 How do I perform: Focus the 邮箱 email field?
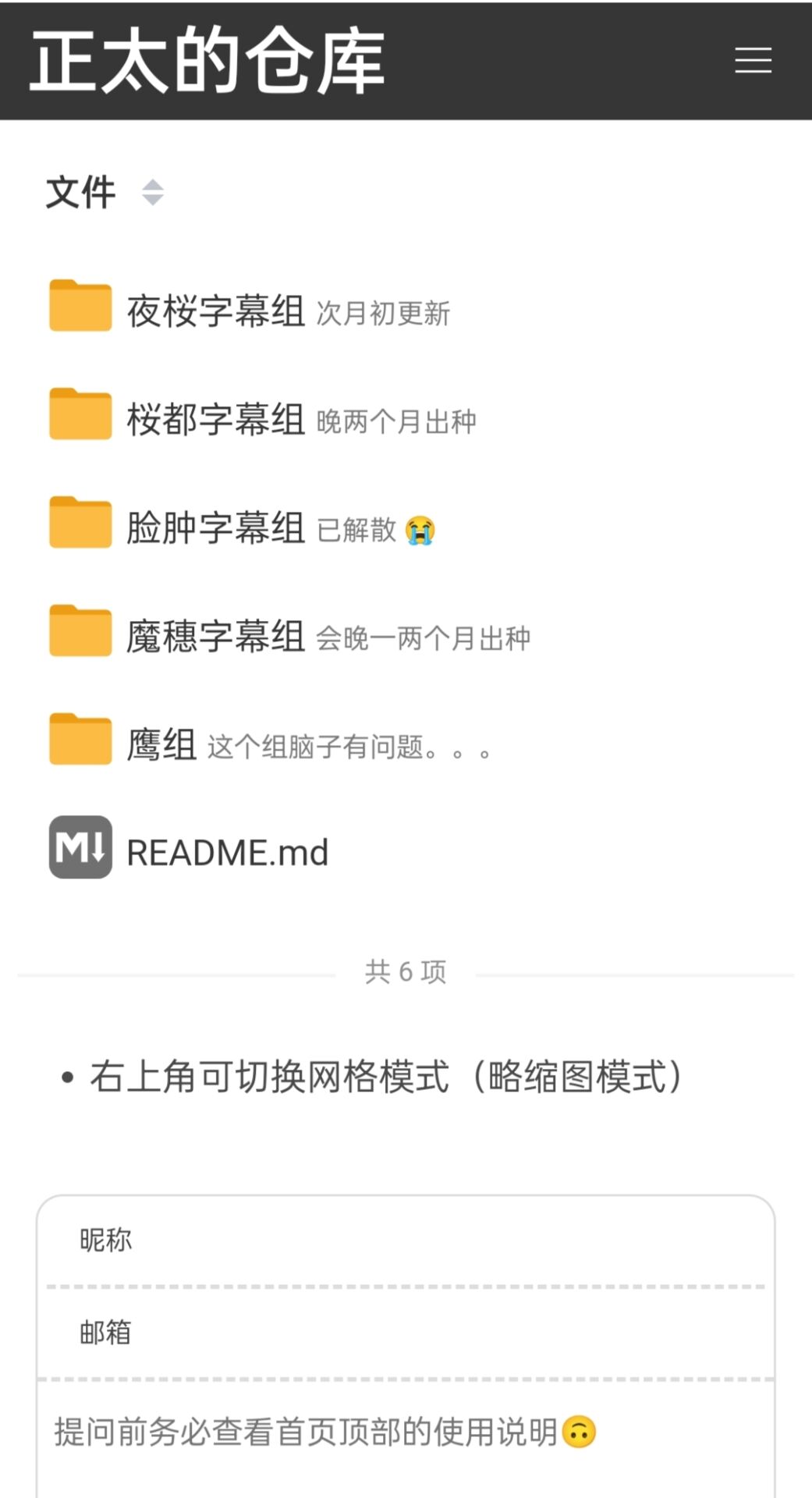pyautogui.click(x=406, y=1332)
